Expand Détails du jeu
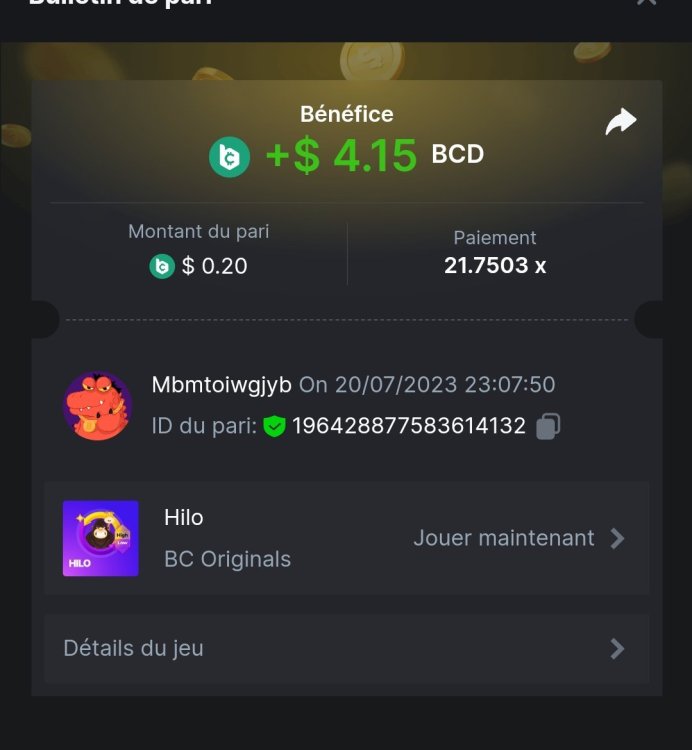 [x=346, y=648]
